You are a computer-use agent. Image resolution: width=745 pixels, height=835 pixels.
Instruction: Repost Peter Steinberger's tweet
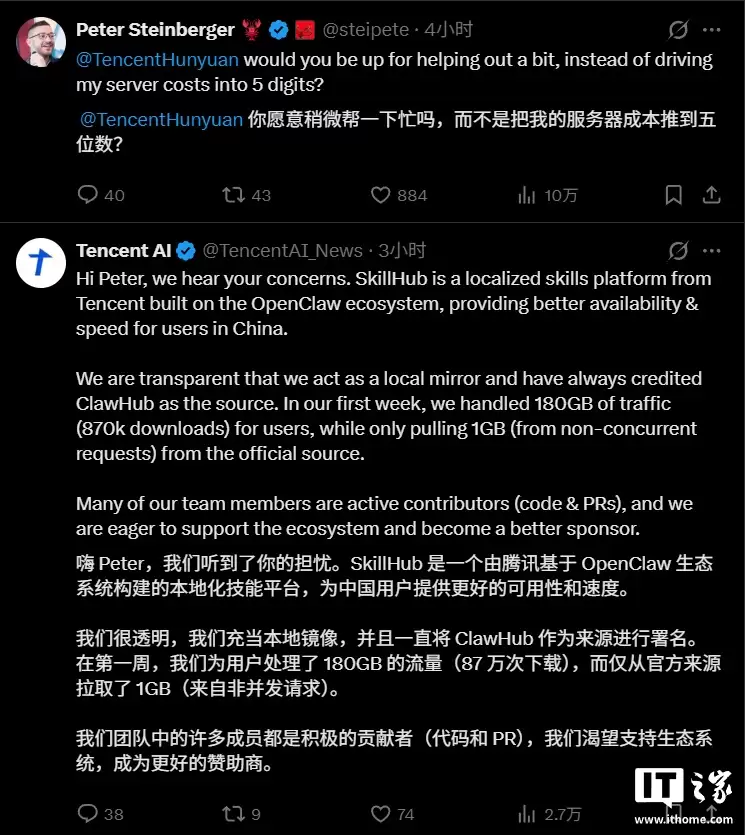pos(235,195)
